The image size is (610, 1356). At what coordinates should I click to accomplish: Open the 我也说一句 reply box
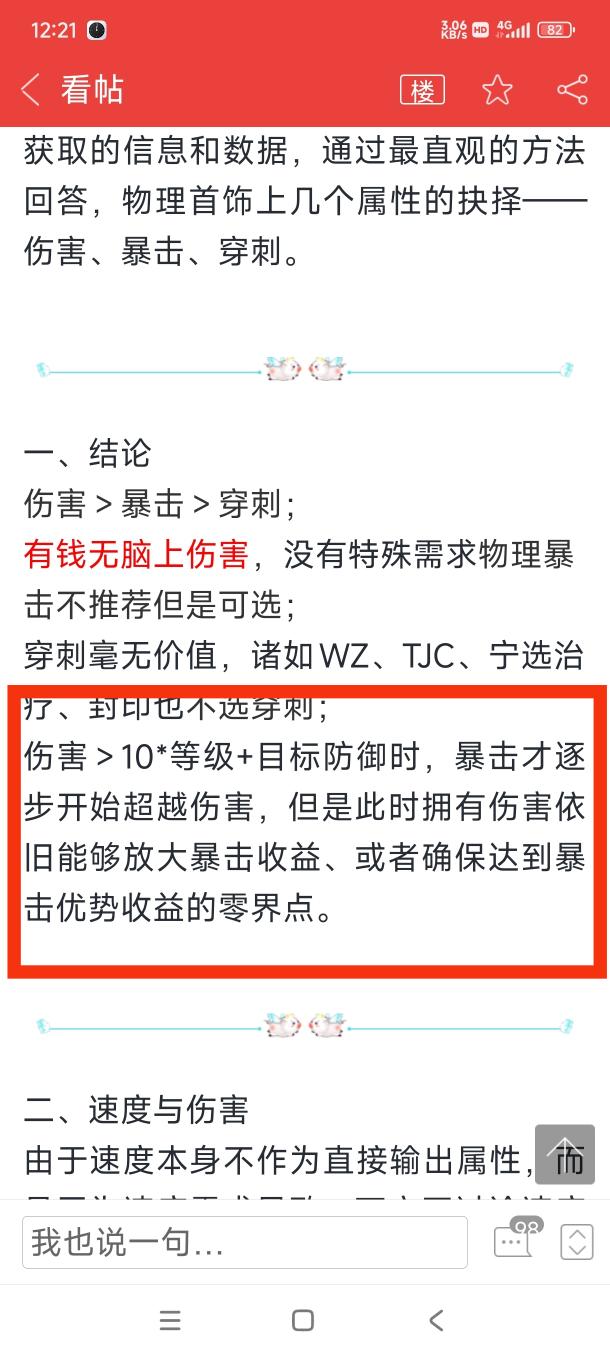pyautogui.click(x=245, y=1242)
